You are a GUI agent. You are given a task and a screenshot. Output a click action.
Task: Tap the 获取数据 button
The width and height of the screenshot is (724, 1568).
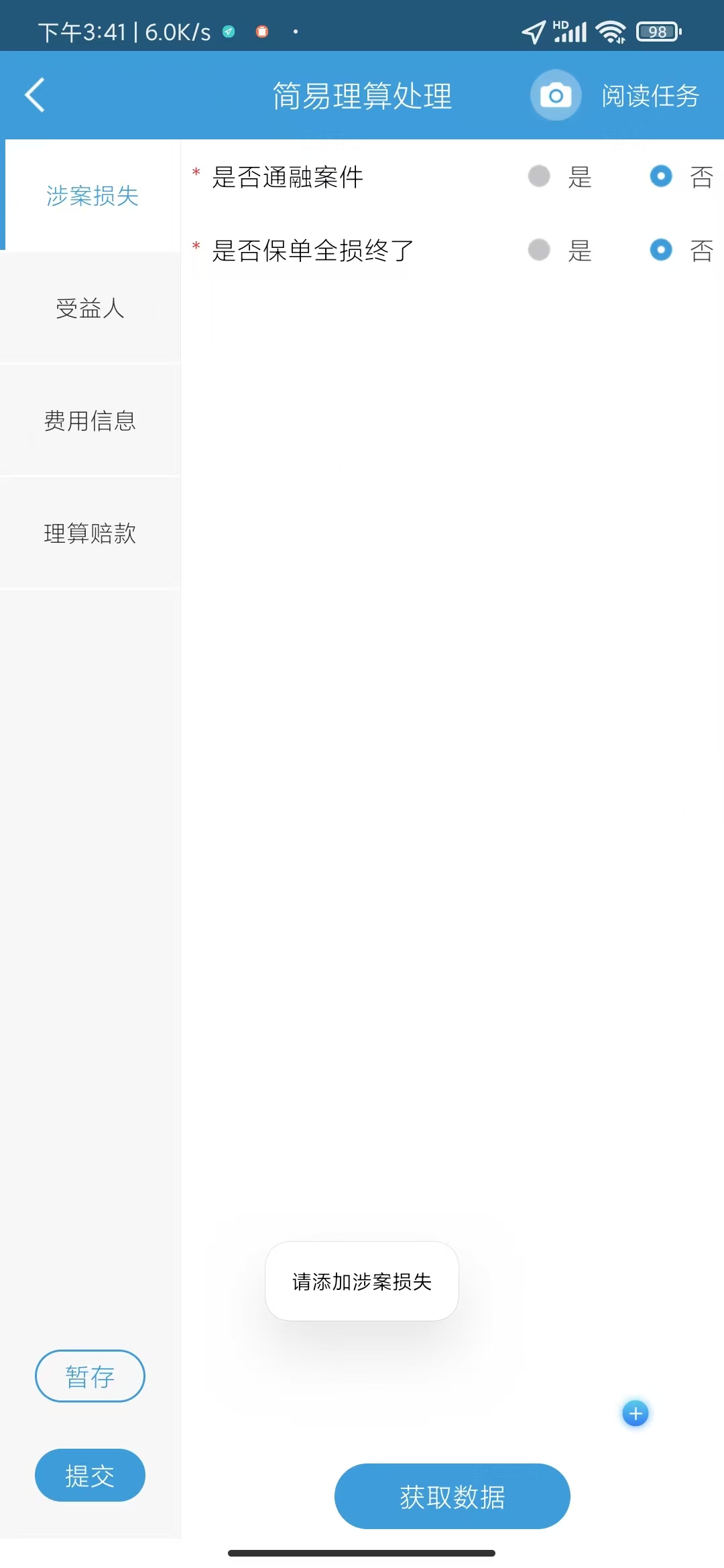point(452,1496)
